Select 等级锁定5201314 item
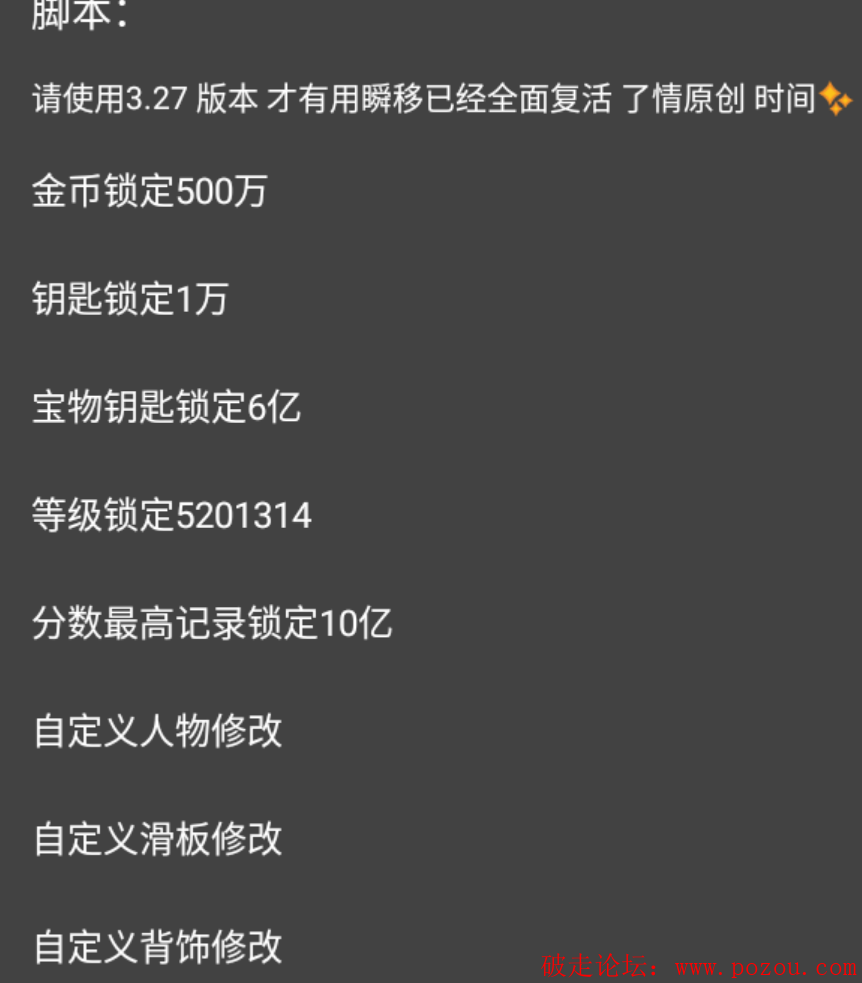 (x=172, y=516)
